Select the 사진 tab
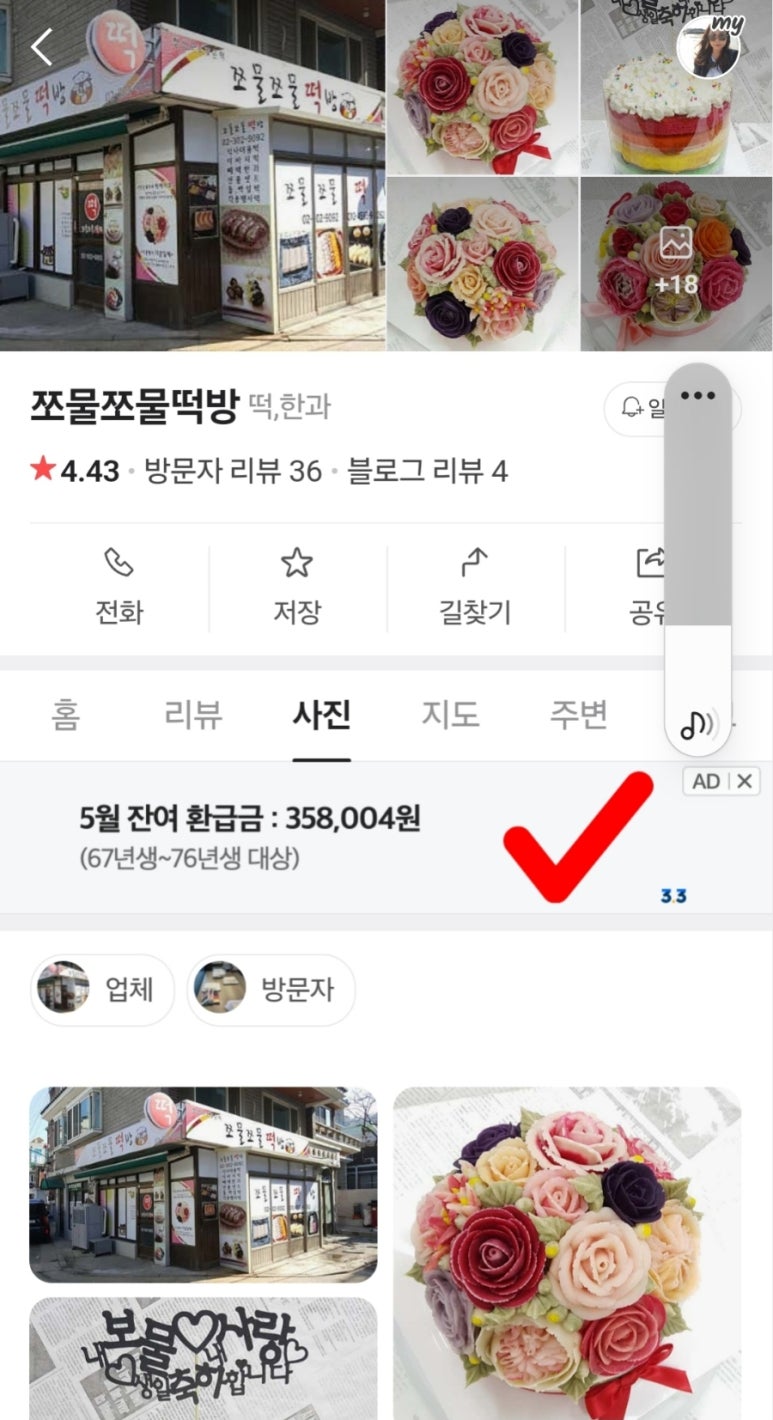The height and width of the screenshot is (1420, 773). 321,715
